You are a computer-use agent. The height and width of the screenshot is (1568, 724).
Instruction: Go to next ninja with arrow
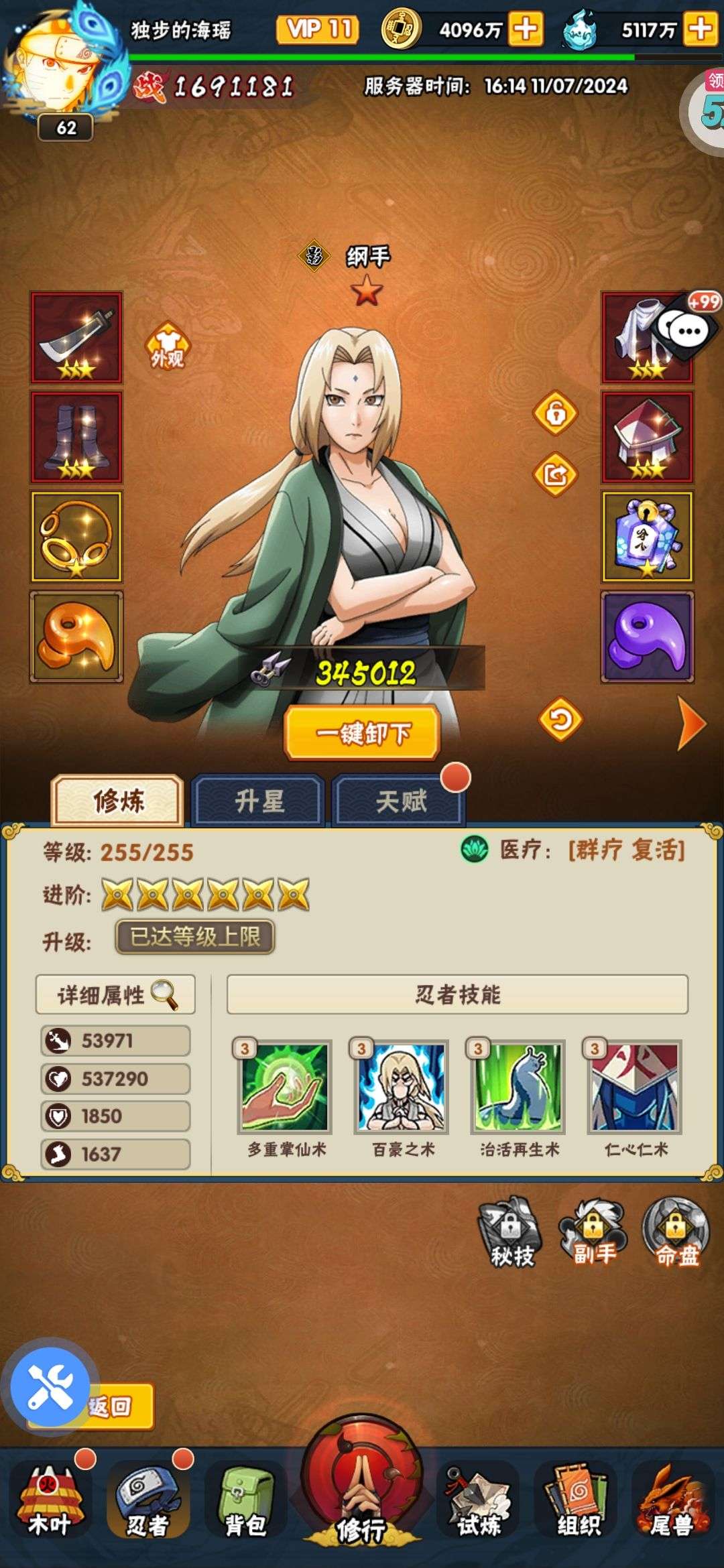[x=692, y=724]
